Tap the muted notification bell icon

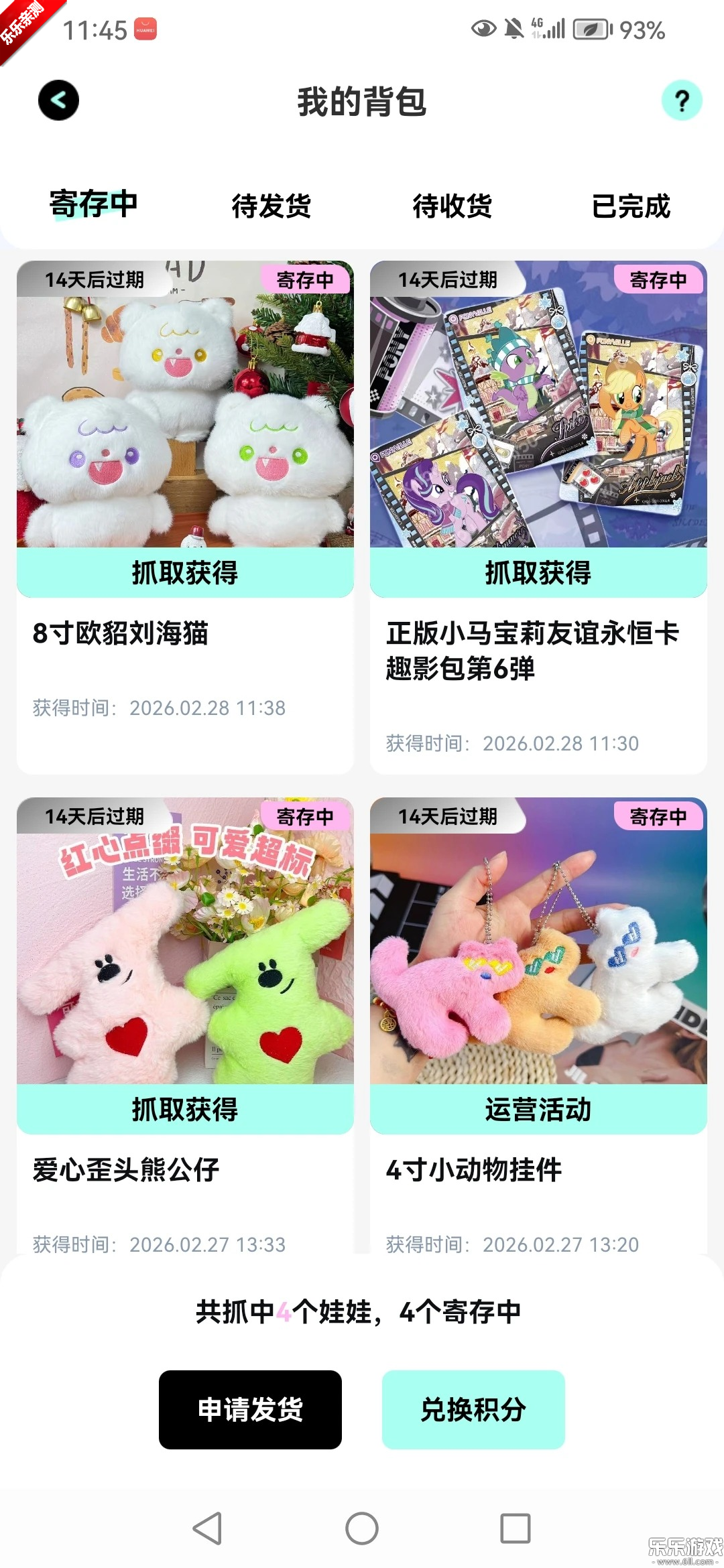(x=512, y=28)
